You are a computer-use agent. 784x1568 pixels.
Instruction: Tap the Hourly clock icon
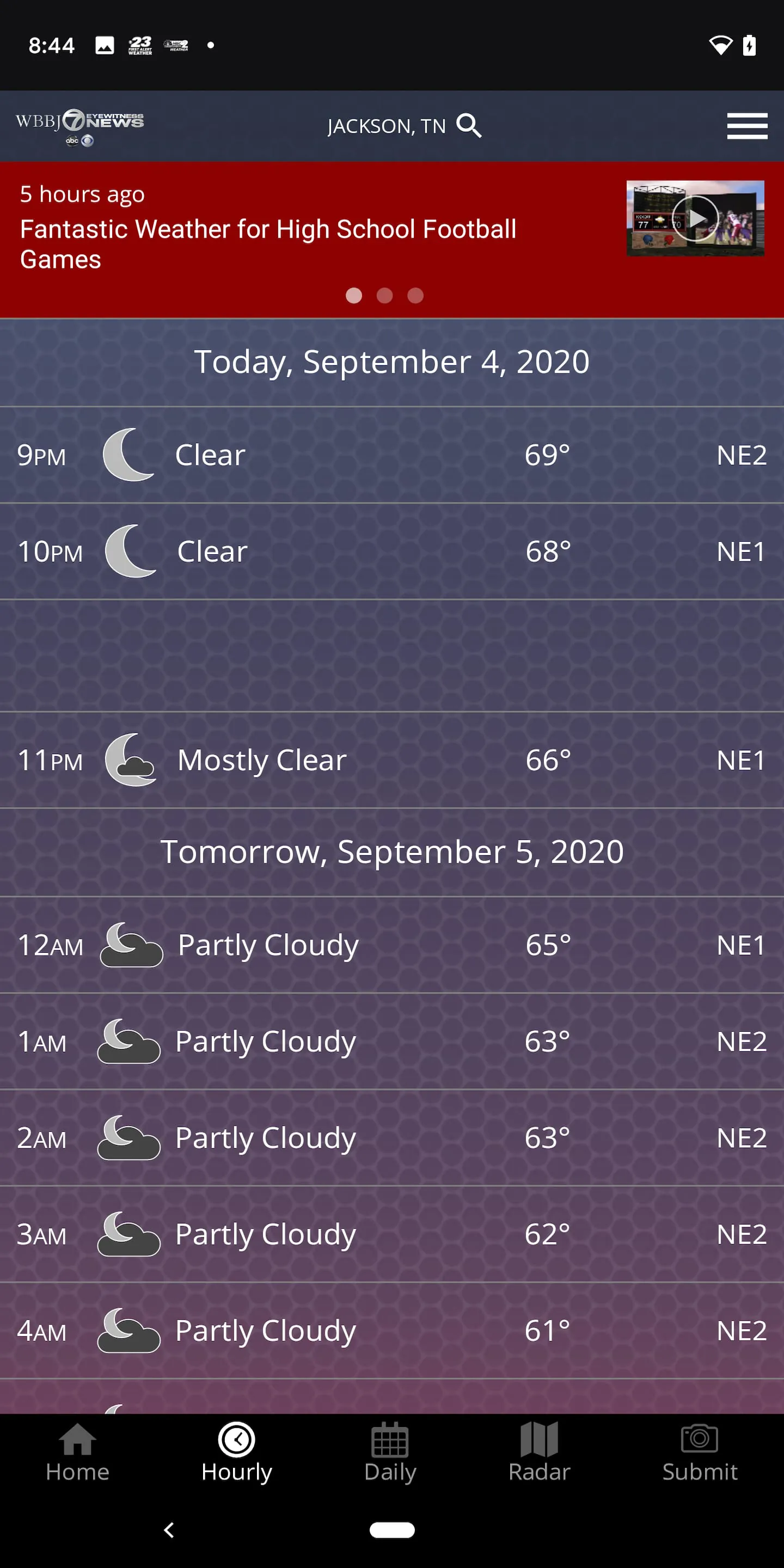tap(237, 1441)
